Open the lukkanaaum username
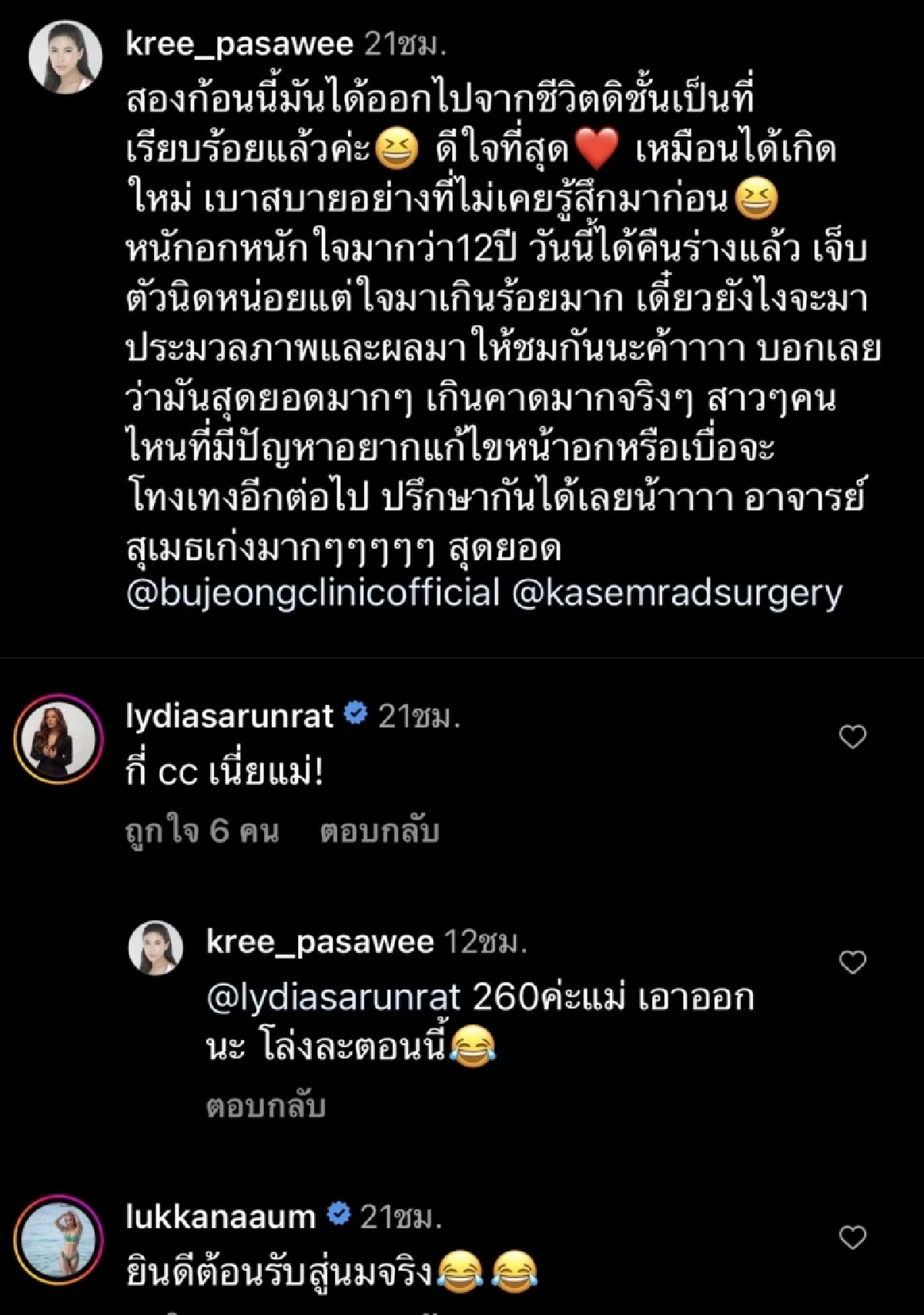 pos(220,1217)
